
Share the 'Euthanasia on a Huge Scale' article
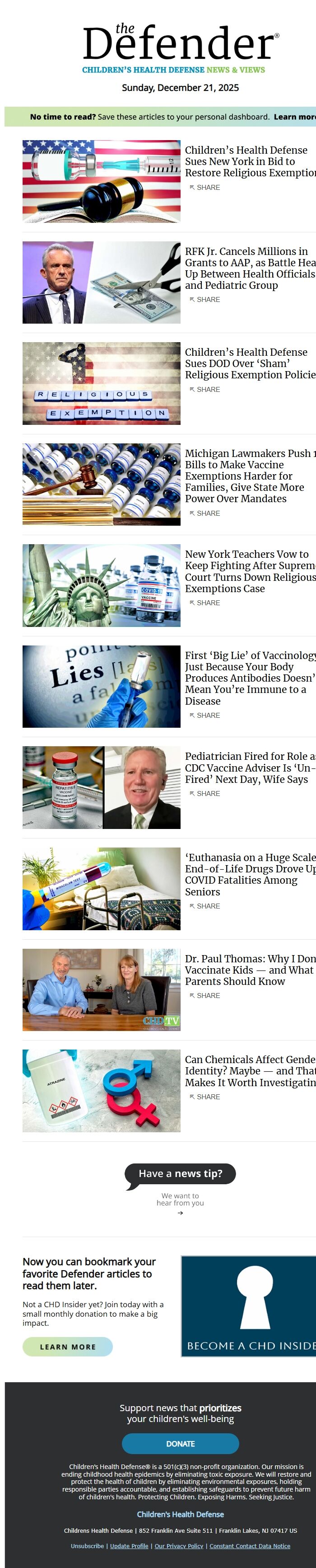click(x=205, y=906)
